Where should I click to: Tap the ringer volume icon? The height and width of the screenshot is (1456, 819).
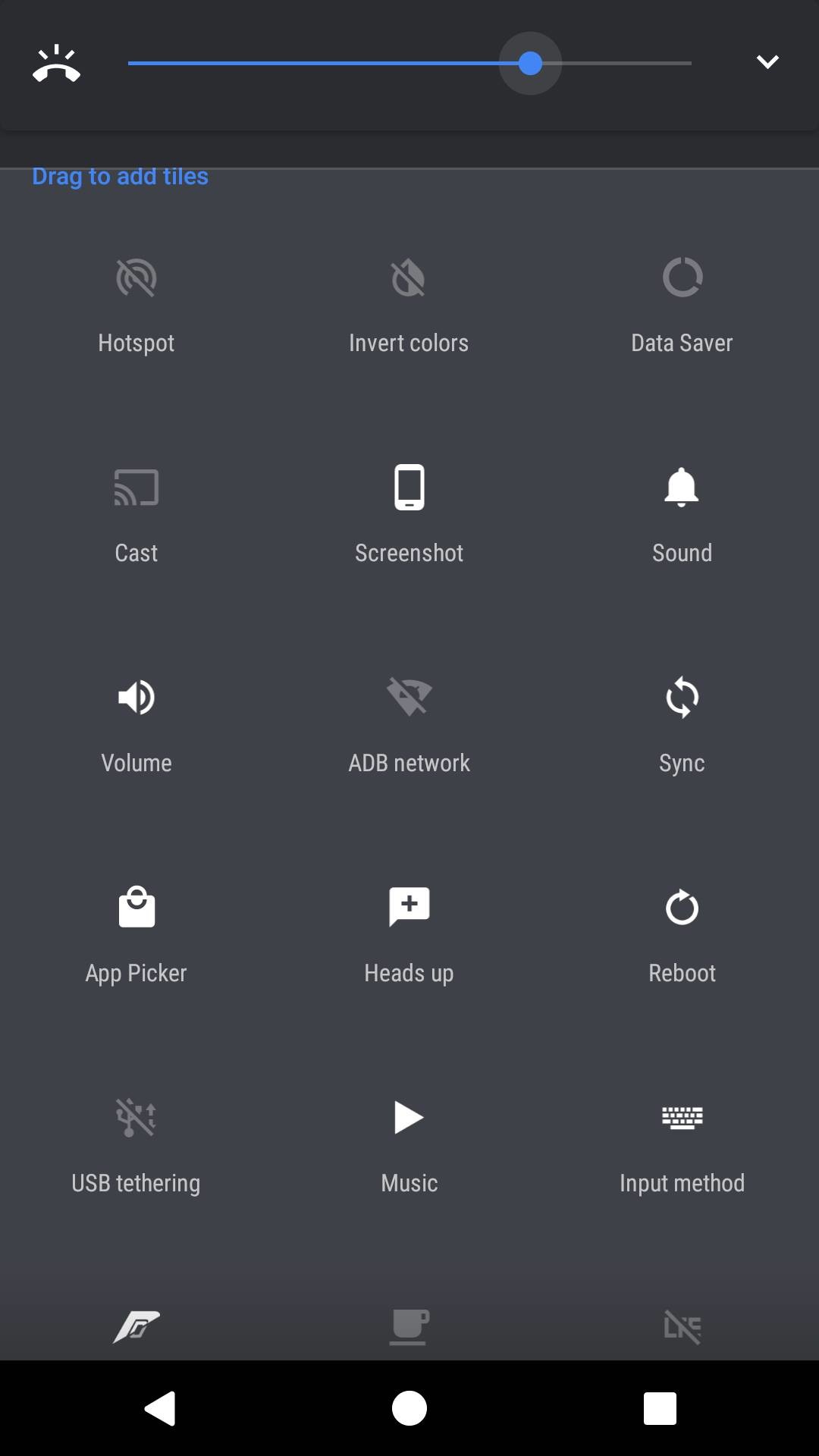pyautogui.click(x=56, y=64)
